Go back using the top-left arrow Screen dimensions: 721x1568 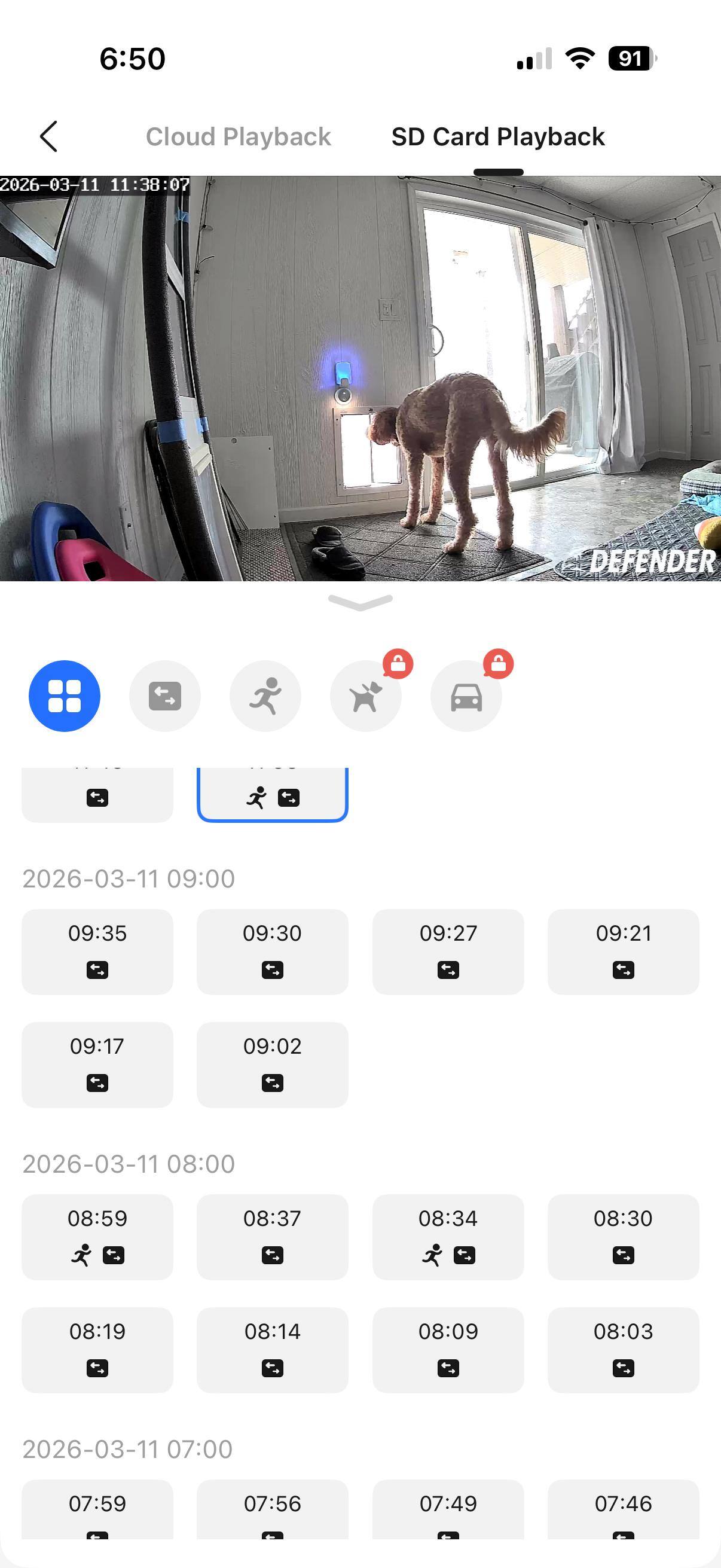click(x=48, y=136)
